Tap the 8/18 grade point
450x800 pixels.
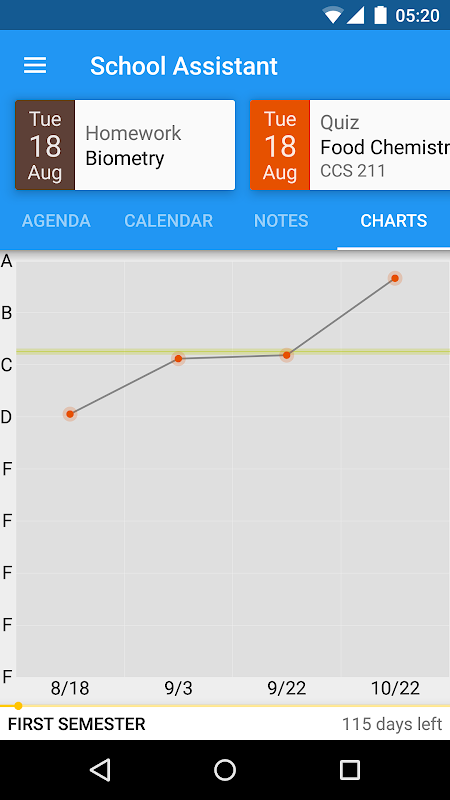[70, 414]
